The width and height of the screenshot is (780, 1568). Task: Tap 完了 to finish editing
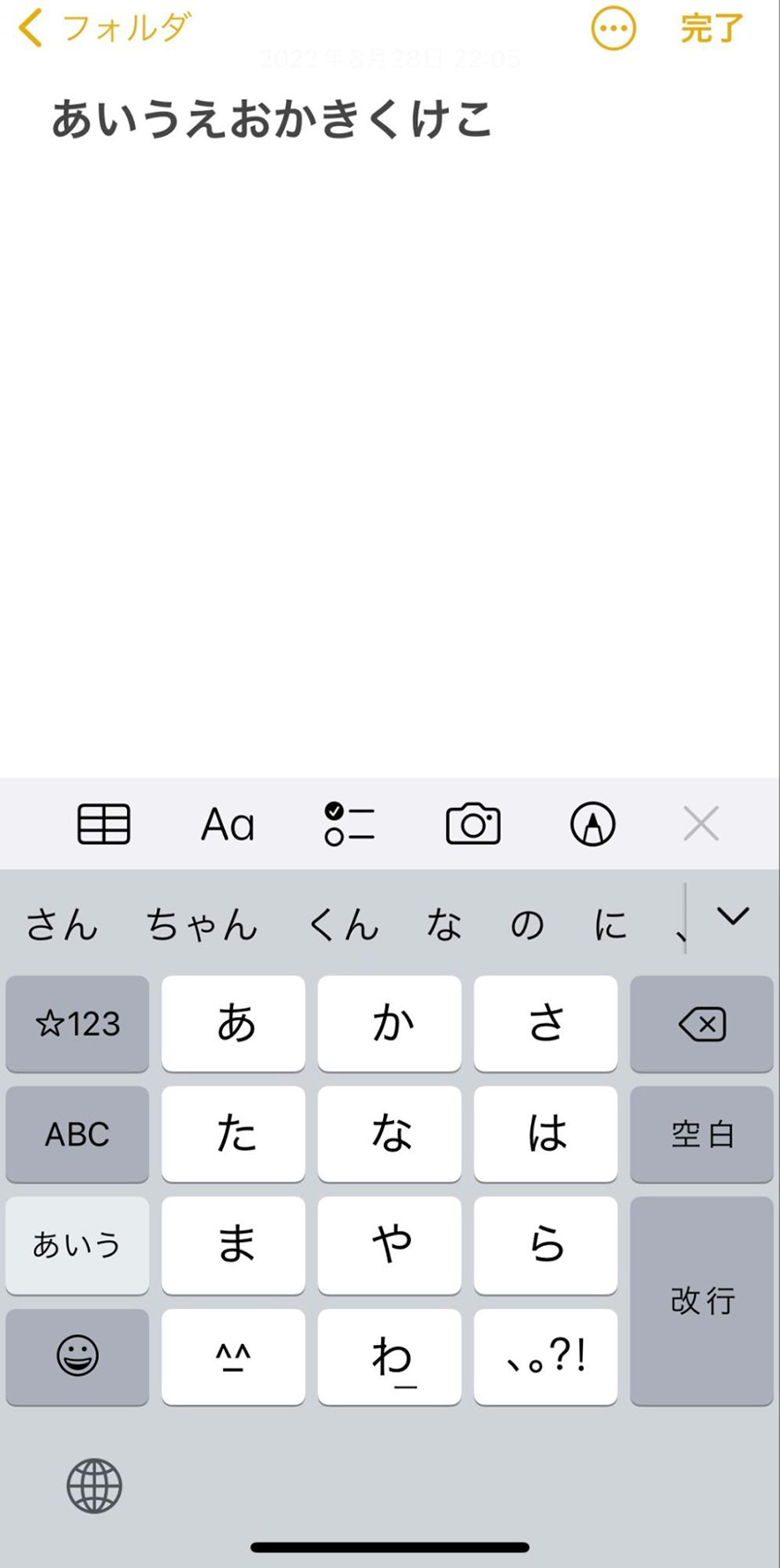point(711,29)
